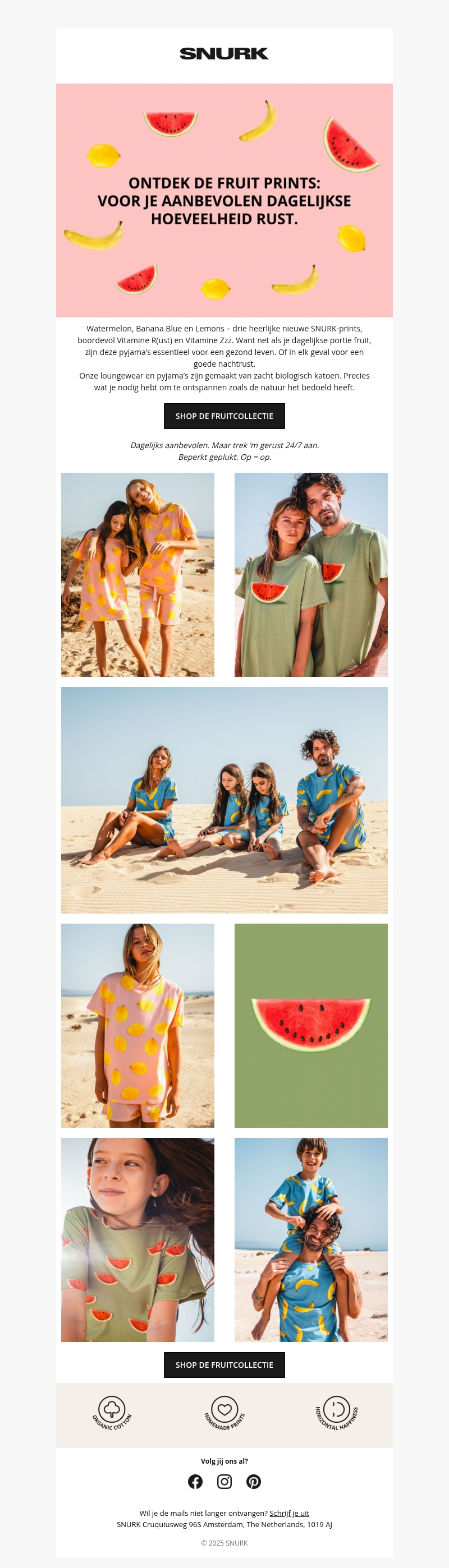Open photo of couple in green watermelon tees
This screenshot has width=449, height=1568.
(311, 574)
